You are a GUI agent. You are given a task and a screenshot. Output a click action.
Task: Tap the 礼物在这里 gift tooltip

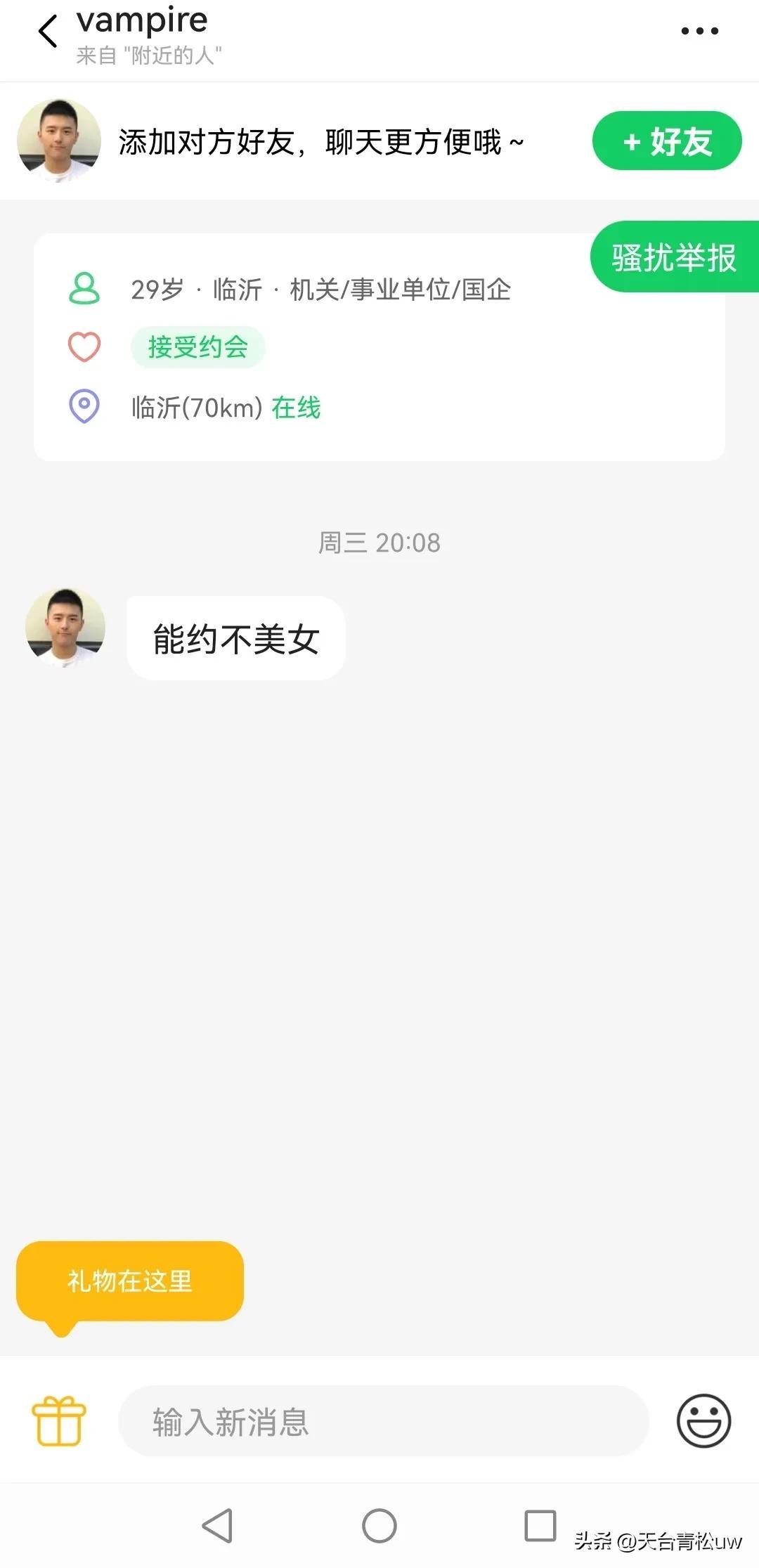pyautogui.click(x=130, y=1281)
